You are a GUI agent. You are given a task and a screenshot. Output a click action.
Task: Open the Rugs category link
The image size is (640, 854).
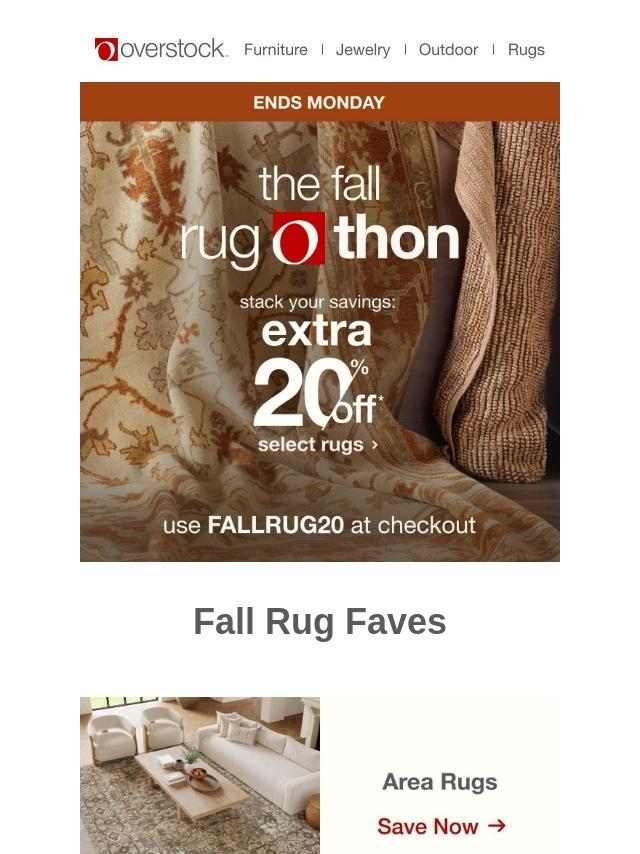pyautogui.click(x=526, y=49)
